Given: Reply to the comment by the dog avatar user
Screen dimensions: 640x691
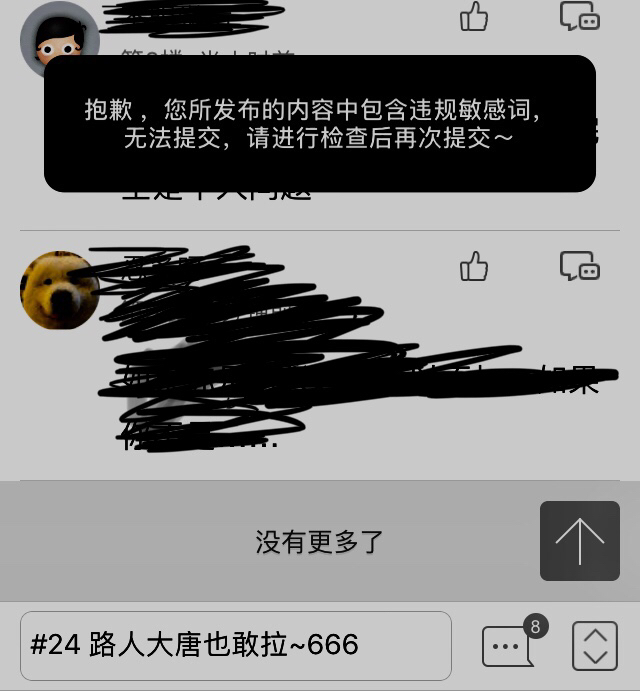Looking at the screenshot, I should 580,267.
